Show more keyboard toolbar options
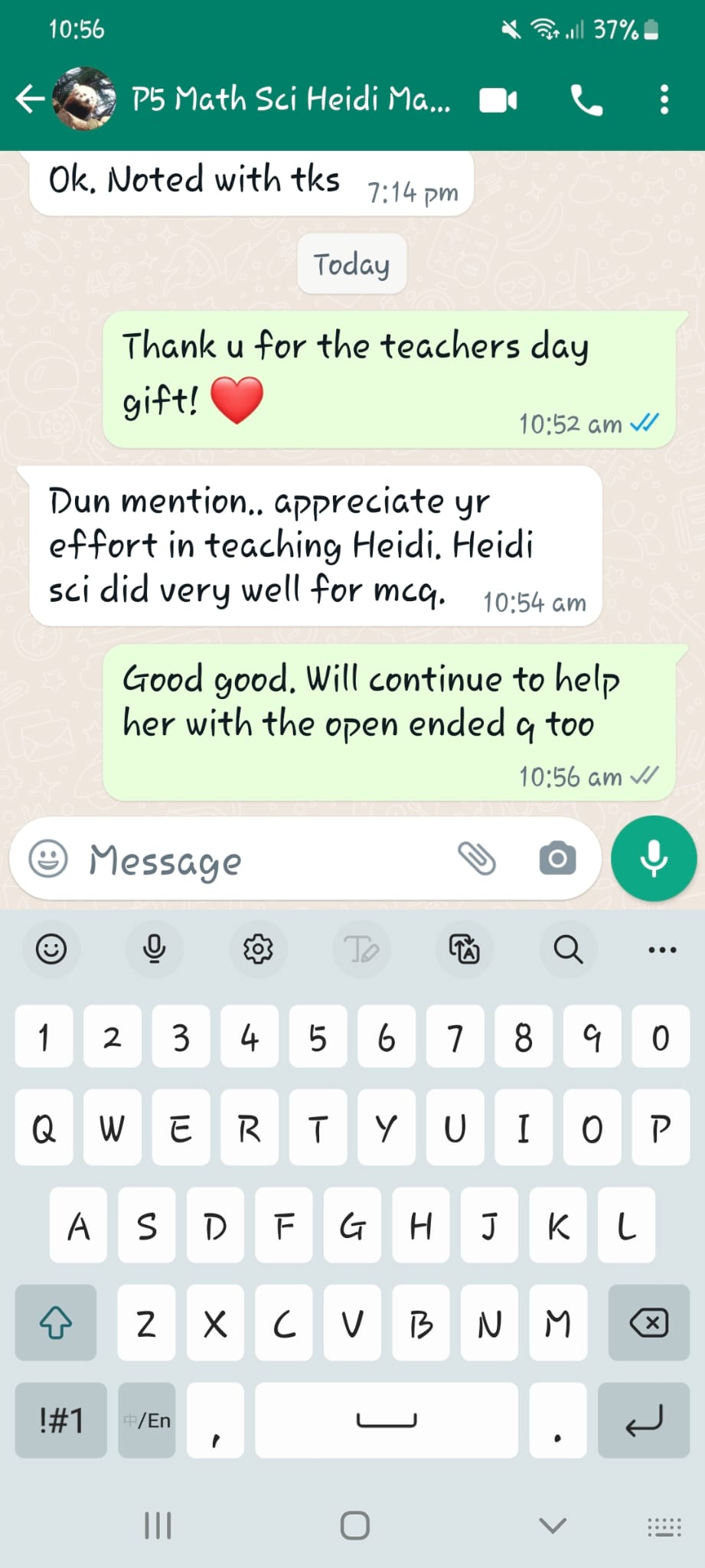705x1568 pixels. coord(662,949)
